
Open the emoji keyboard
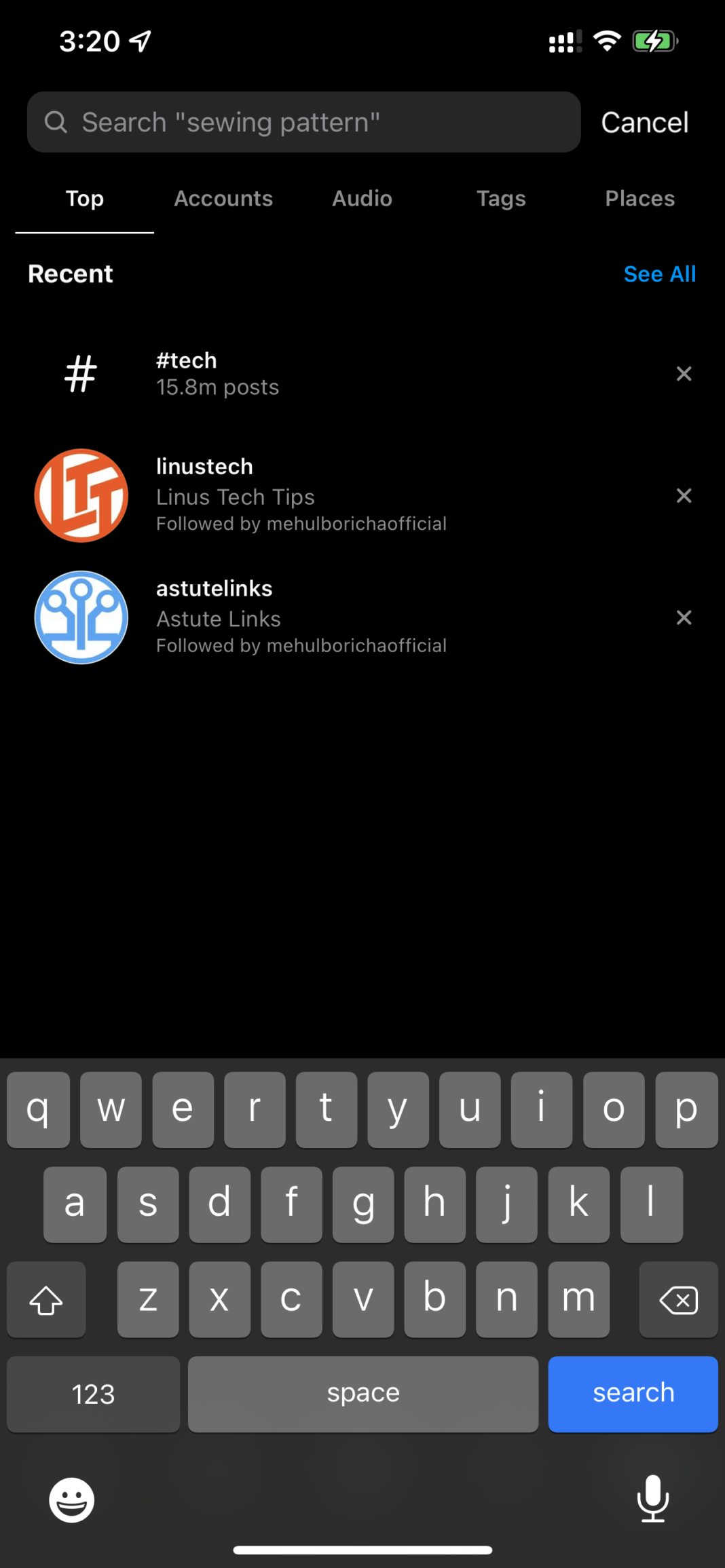71,1499
